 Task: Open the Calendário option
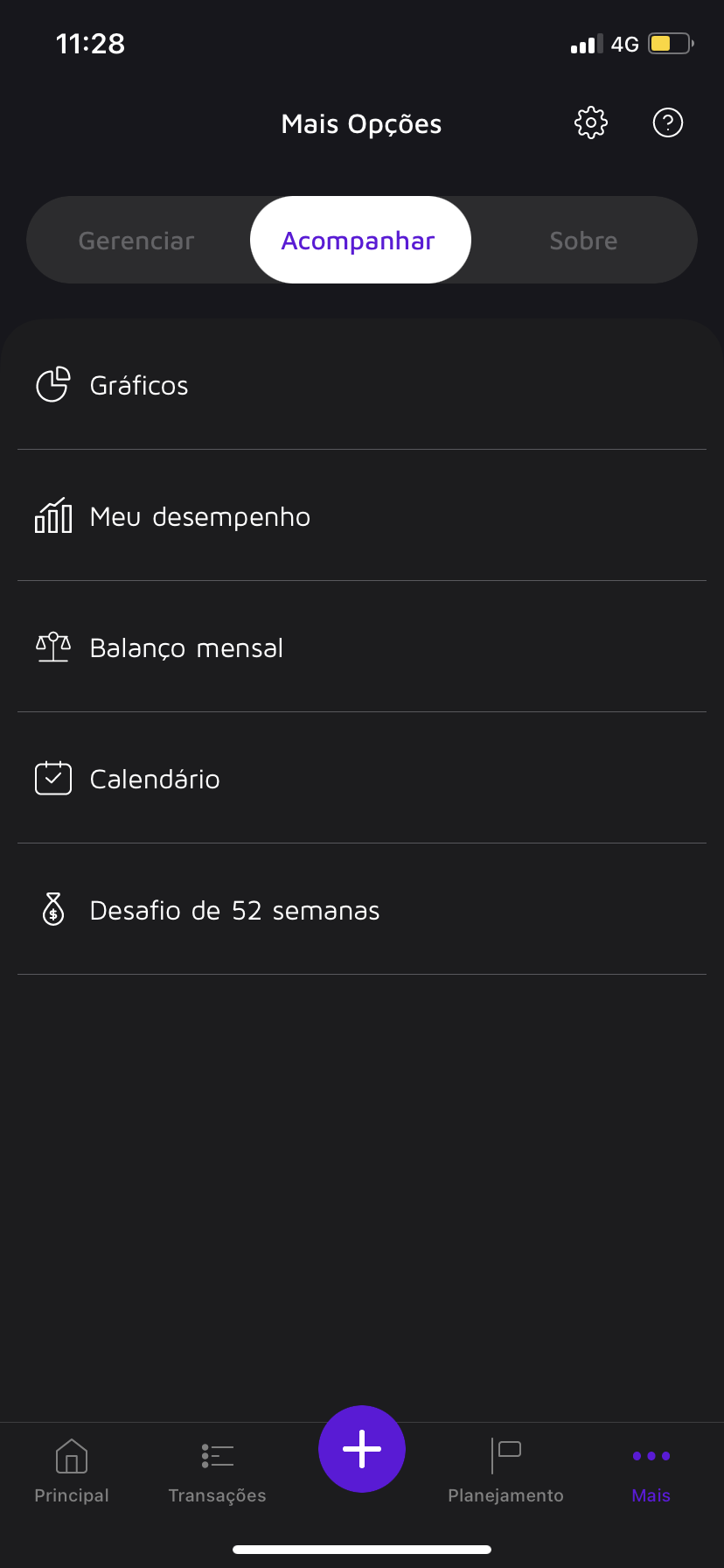coord(155,780)
